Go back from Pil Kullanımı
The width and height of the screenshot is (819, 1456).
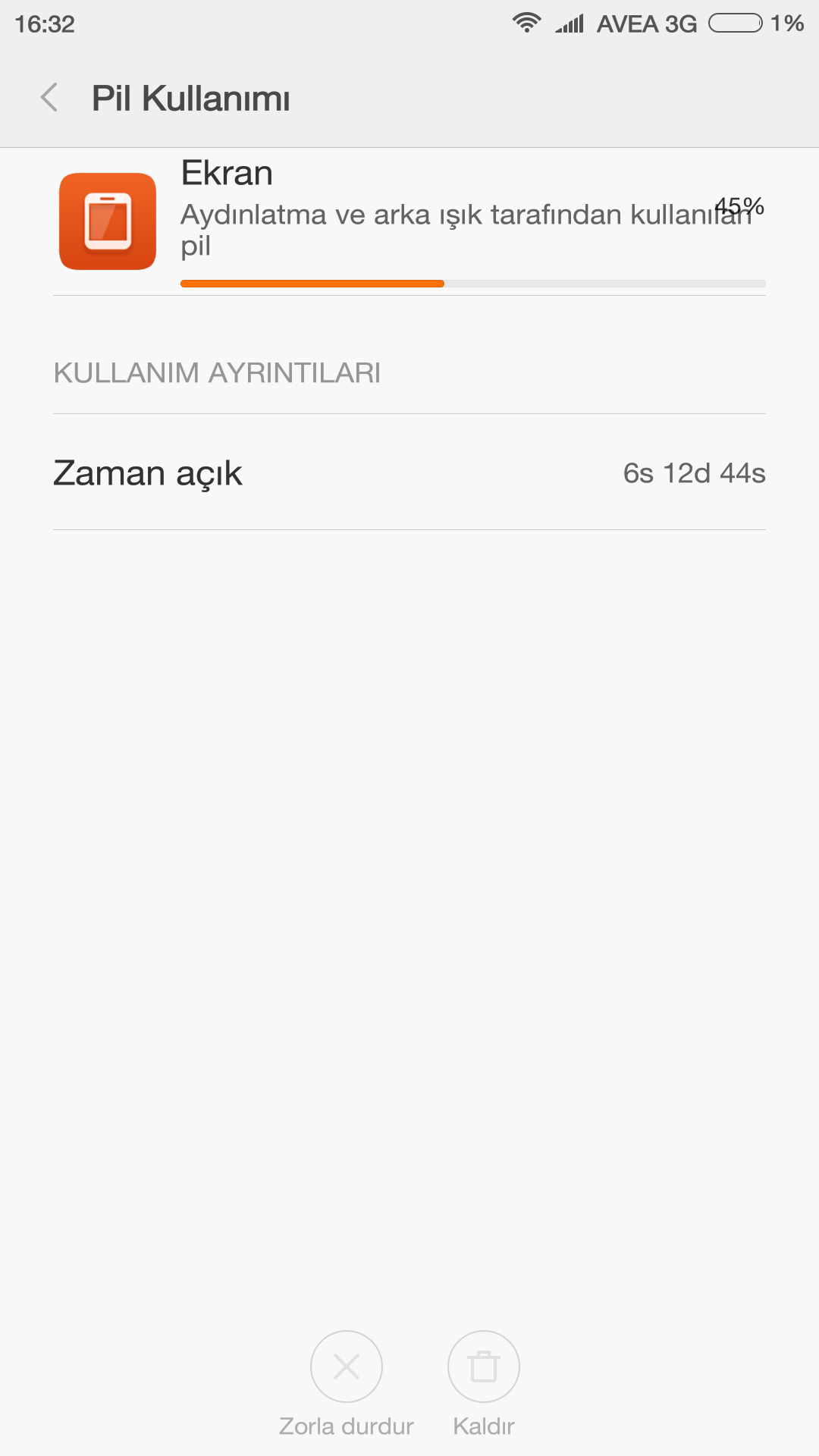point(50,98)
